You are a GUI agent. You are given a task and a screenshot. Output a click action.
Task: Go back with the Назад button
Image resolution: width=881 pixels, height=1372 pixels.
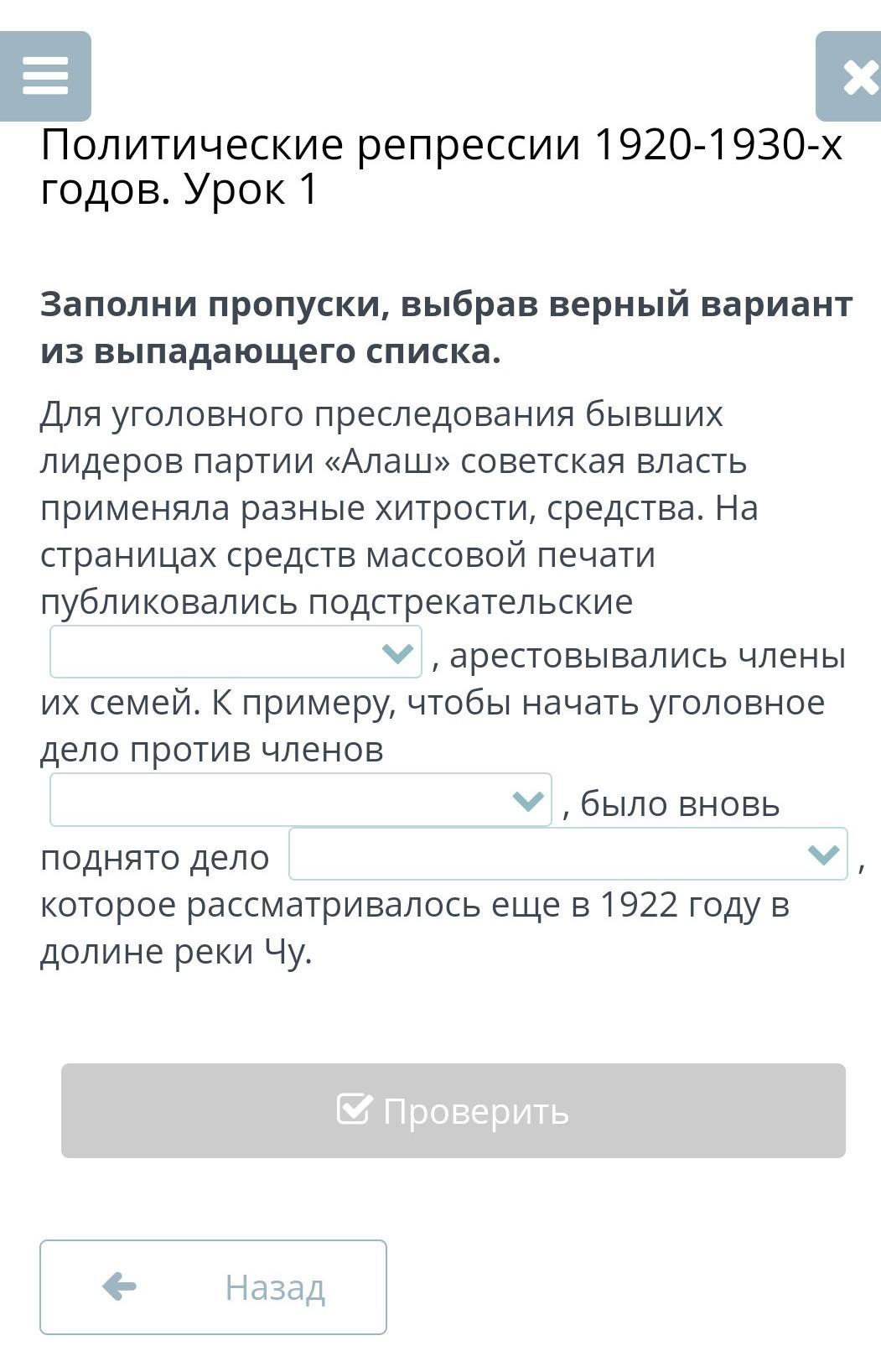[x=213, y=1286]
